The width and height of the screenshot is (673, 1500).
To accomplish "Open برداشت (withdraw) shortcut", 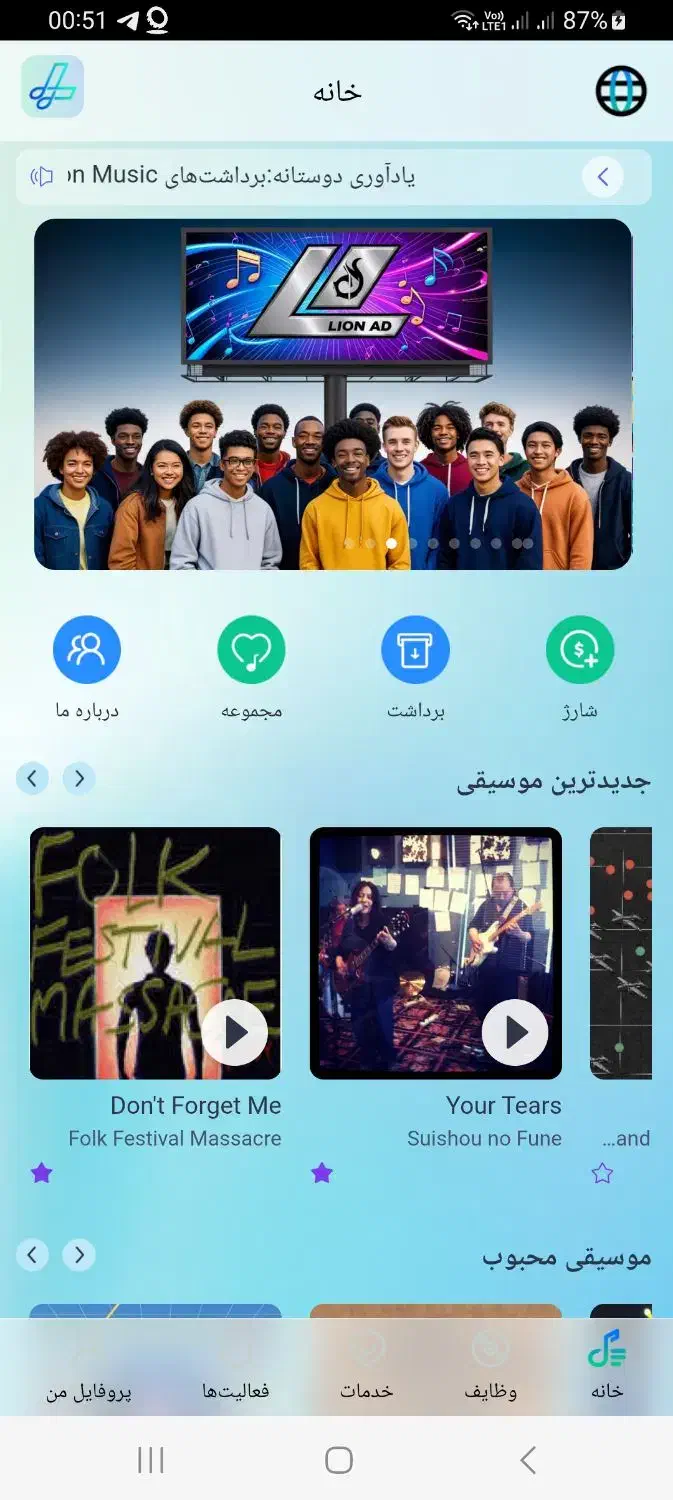I will click(x=415, y=650).
